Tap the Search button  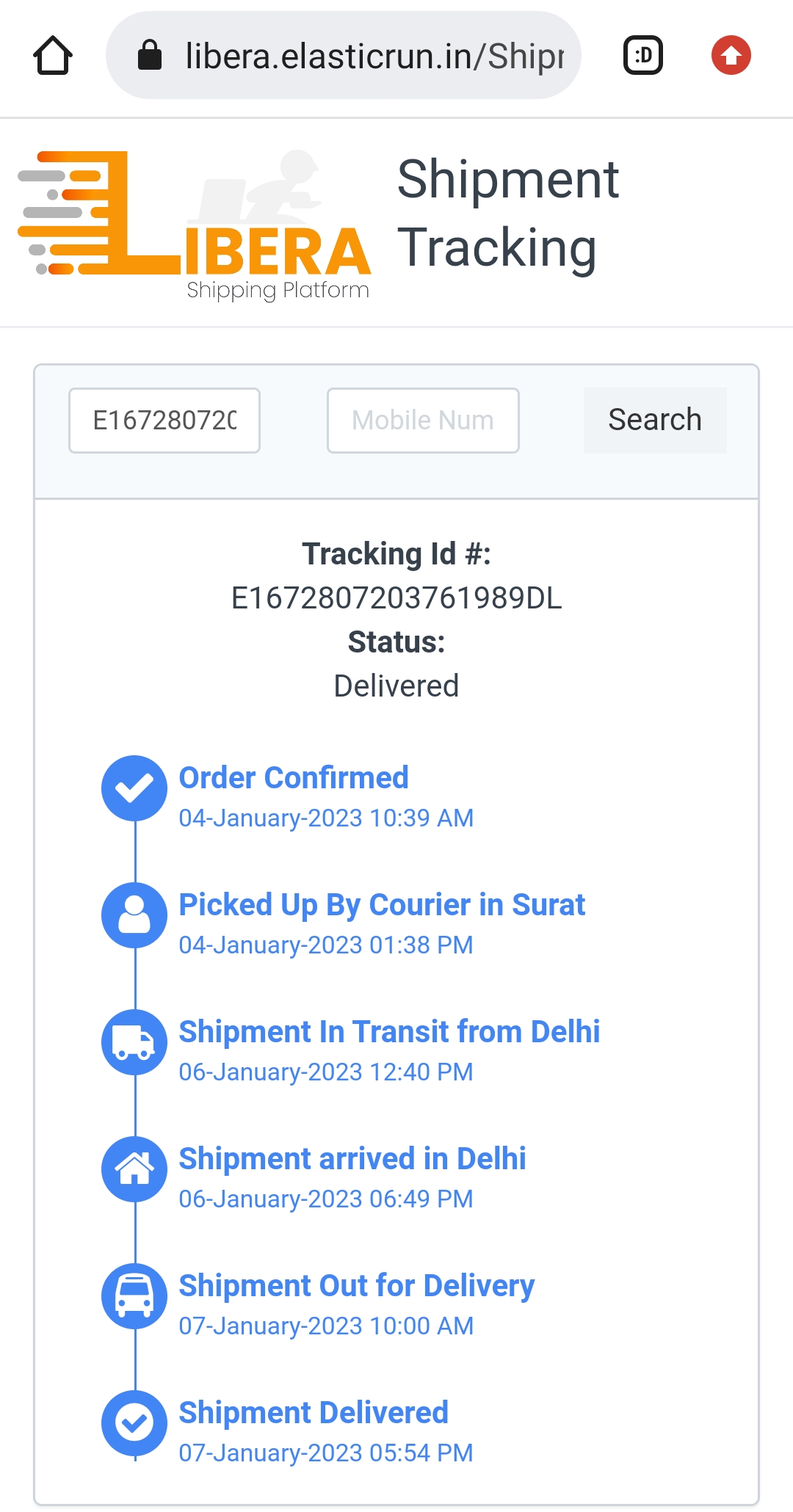click(x=655, y=421)
